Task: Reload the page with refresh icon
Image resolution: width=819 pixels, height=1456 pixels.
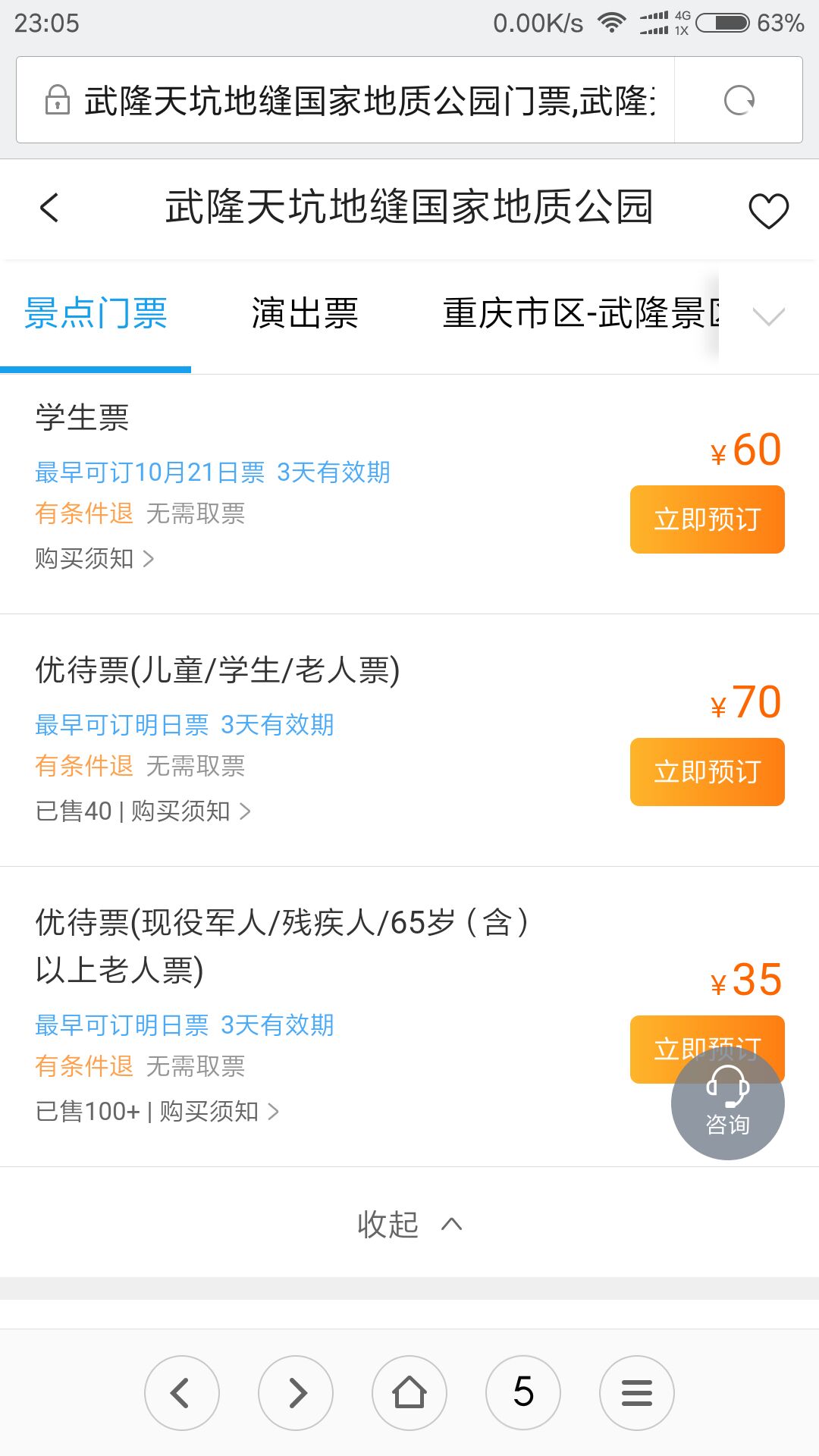Action: click(x=739, y=100)
